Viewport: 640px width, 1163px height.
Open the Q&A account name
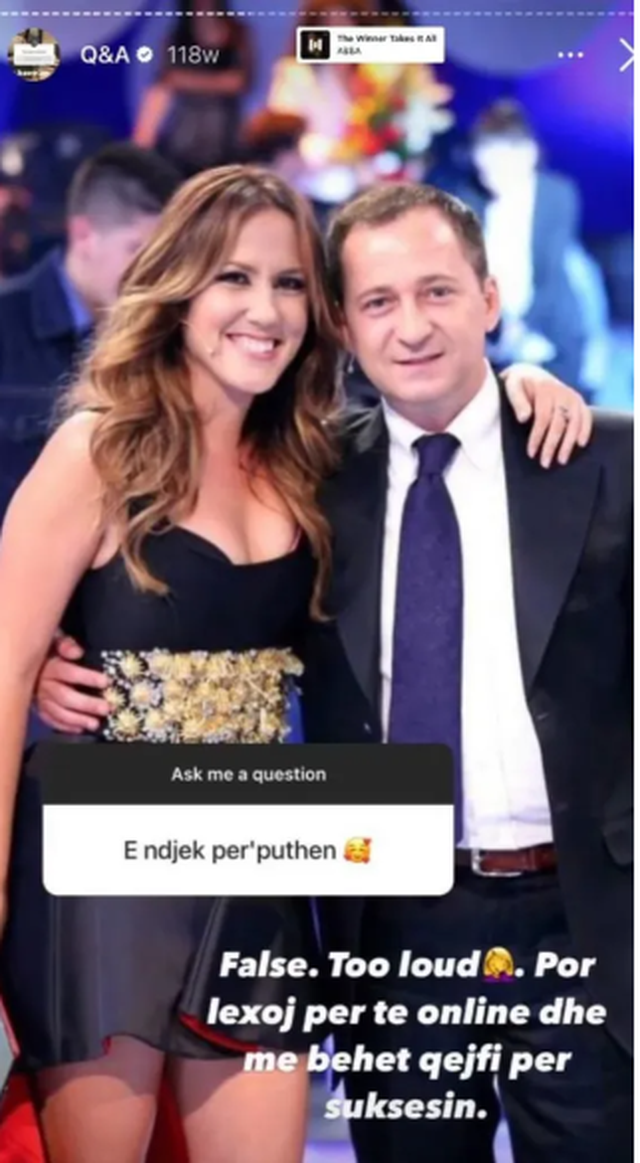point(105,55)
